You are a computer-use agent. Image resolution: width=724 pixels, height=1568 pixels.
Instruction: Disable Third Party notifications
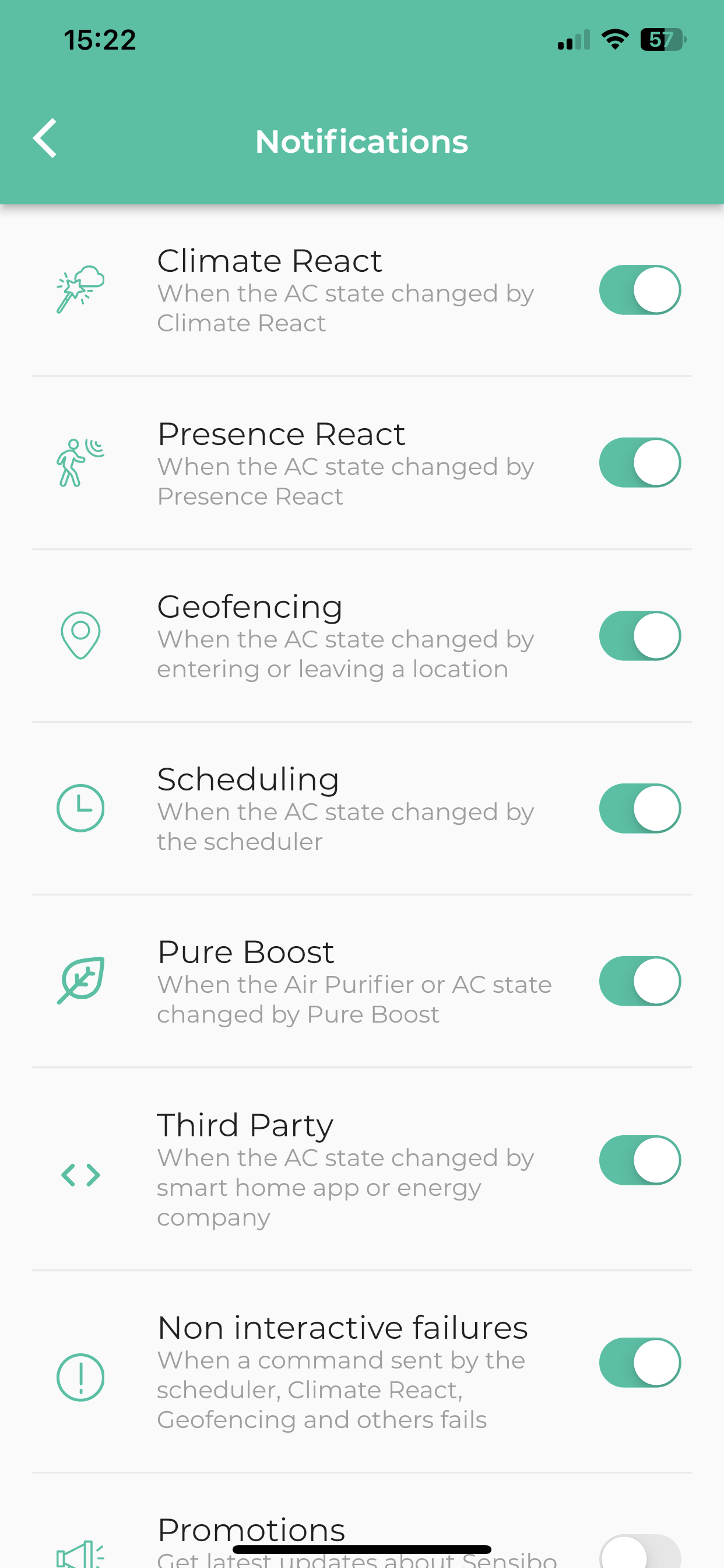tap(639, 1160)
